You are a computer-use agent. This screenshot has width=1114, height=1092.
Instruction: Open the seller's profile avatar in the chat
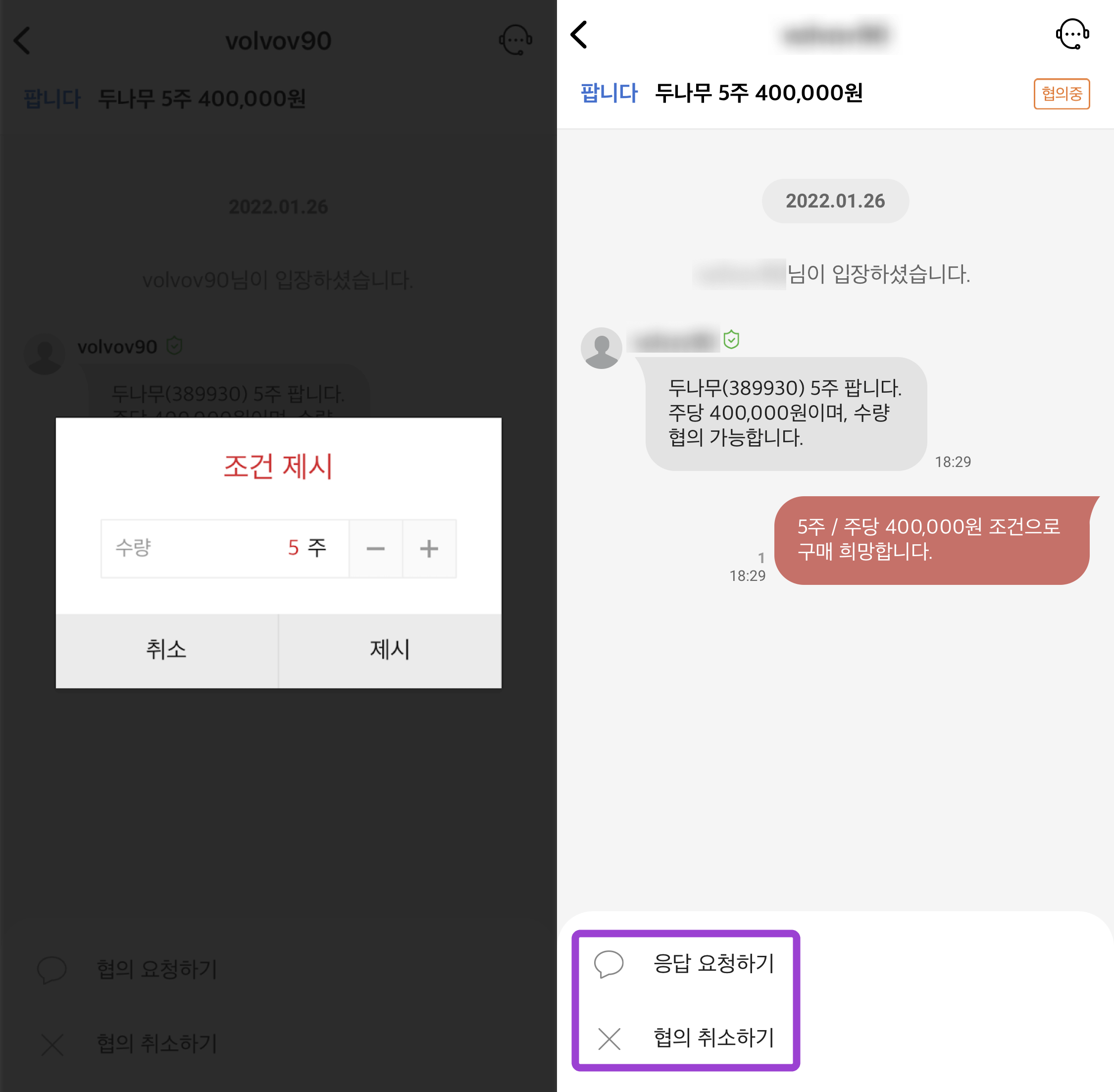(601, 348)
